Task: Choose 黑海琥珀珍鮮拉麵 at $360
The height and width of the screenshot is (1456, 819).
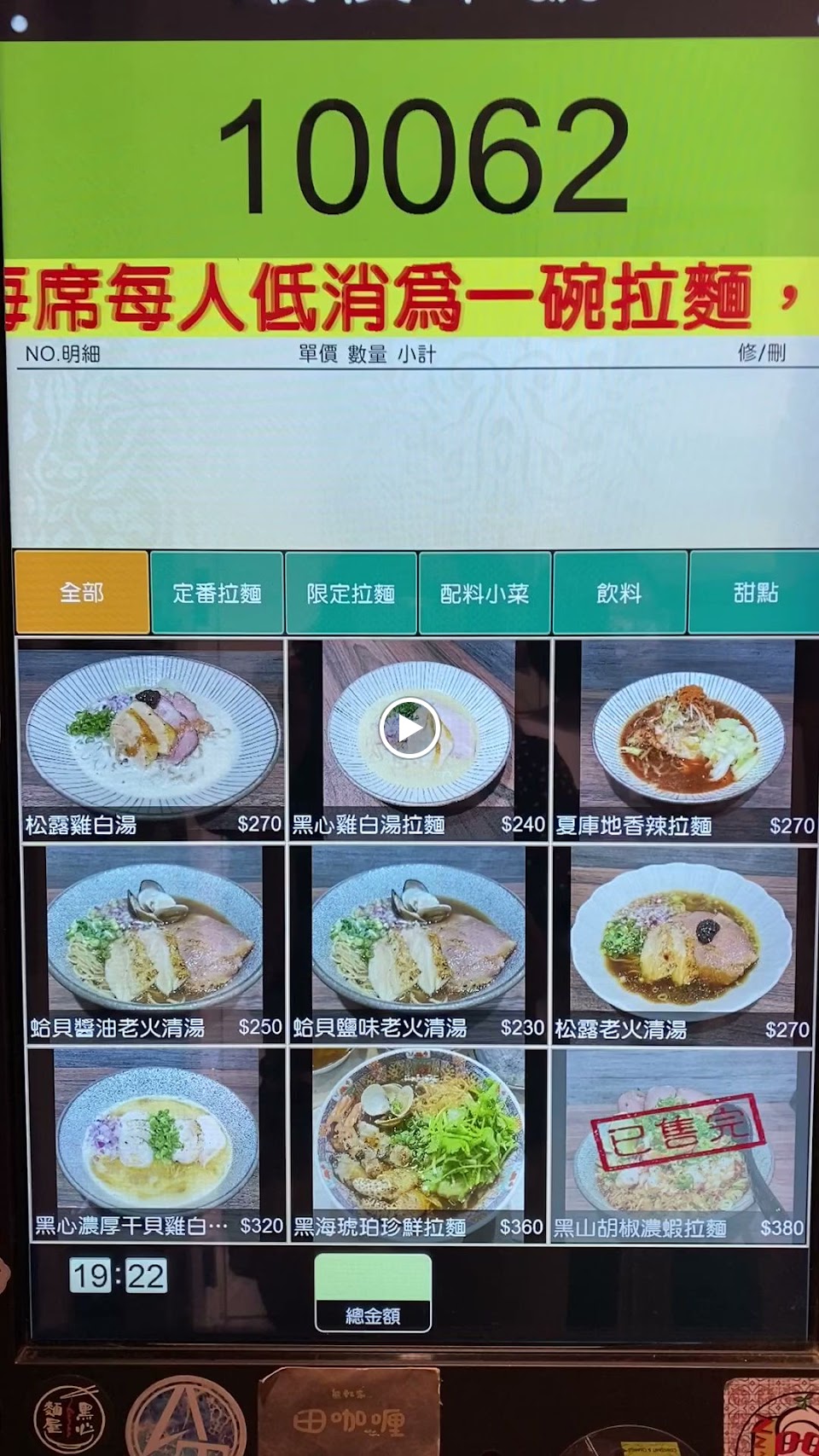Action: (418, 1143)
